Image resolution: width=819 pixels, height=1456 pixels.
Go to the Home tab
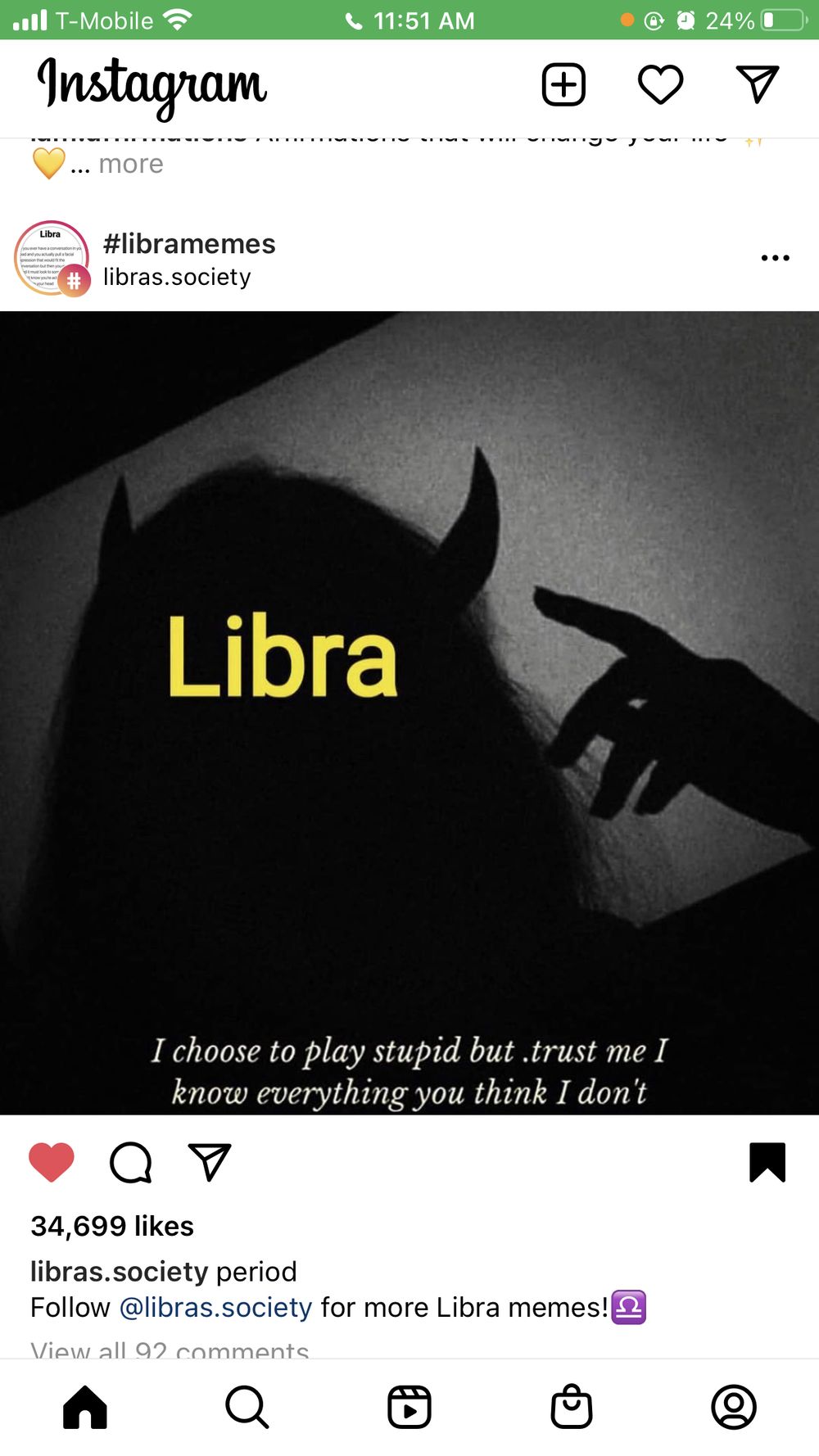pyautogui.click(x=85, y=1407)
